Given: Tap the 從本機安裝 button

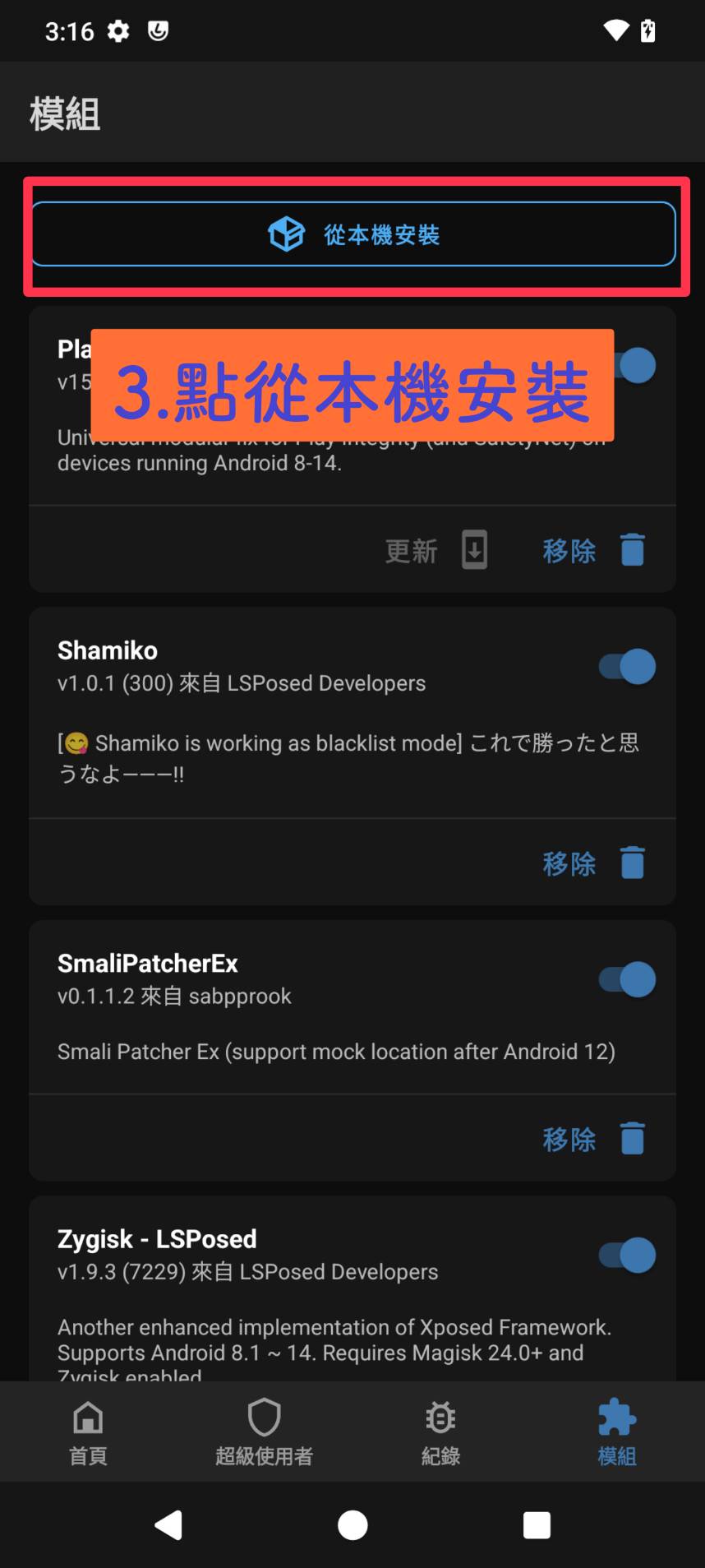Looking at the screenshot, I should point(353,234).
